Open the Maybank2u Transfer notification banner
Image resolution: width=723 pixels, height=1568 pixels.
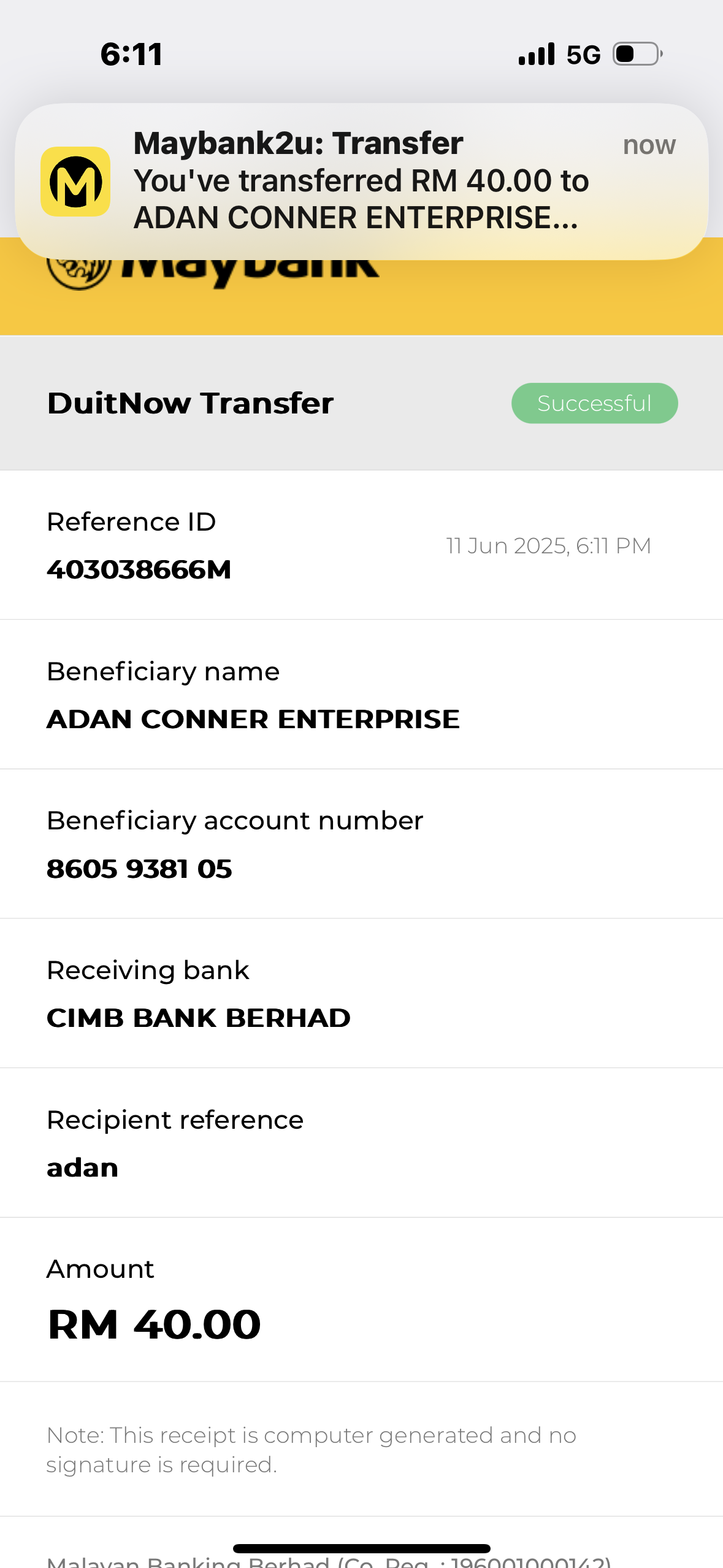point(361,181)
